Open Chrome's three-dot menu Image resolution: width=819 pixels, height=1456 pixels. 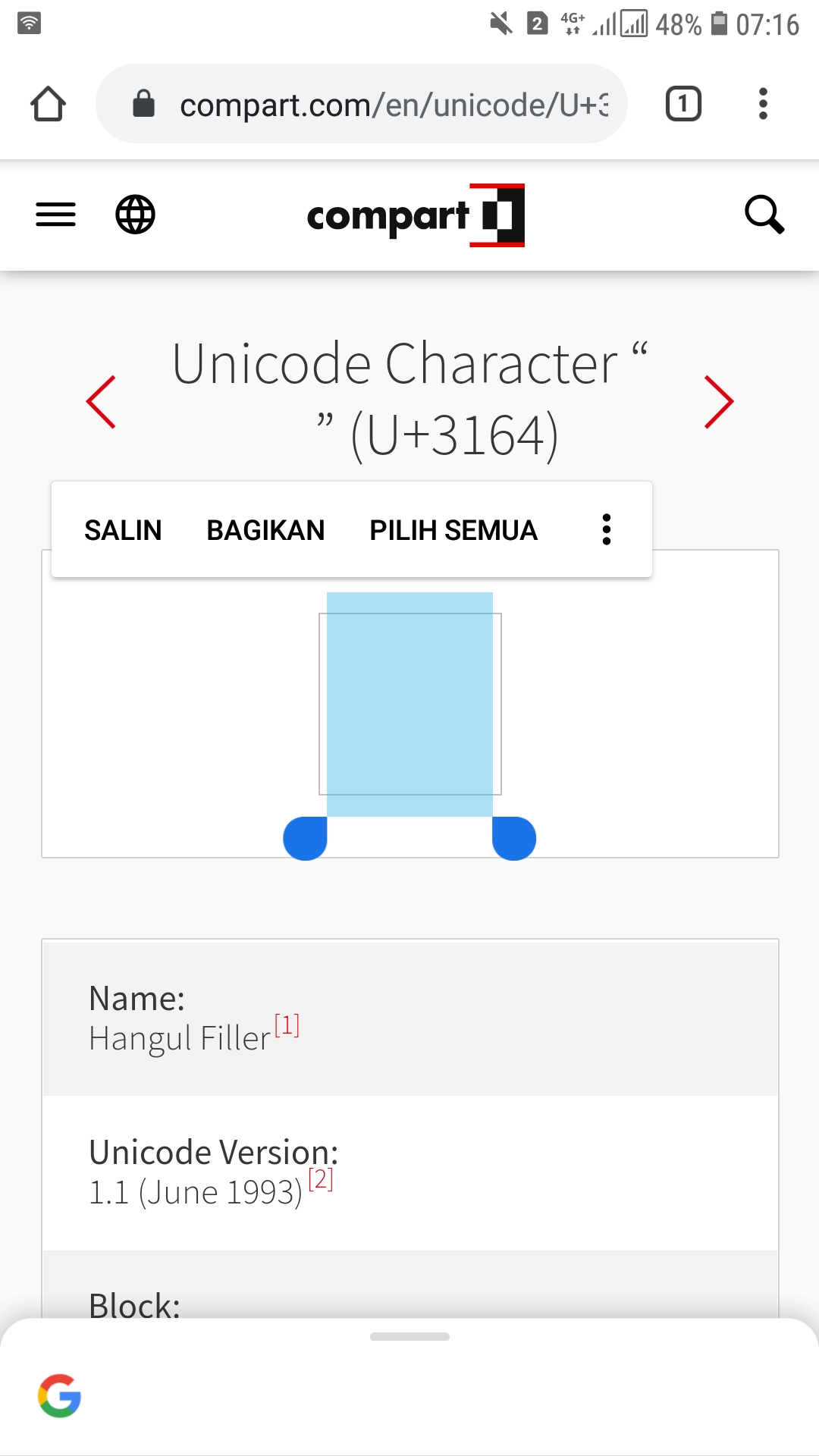pos(763,104)
